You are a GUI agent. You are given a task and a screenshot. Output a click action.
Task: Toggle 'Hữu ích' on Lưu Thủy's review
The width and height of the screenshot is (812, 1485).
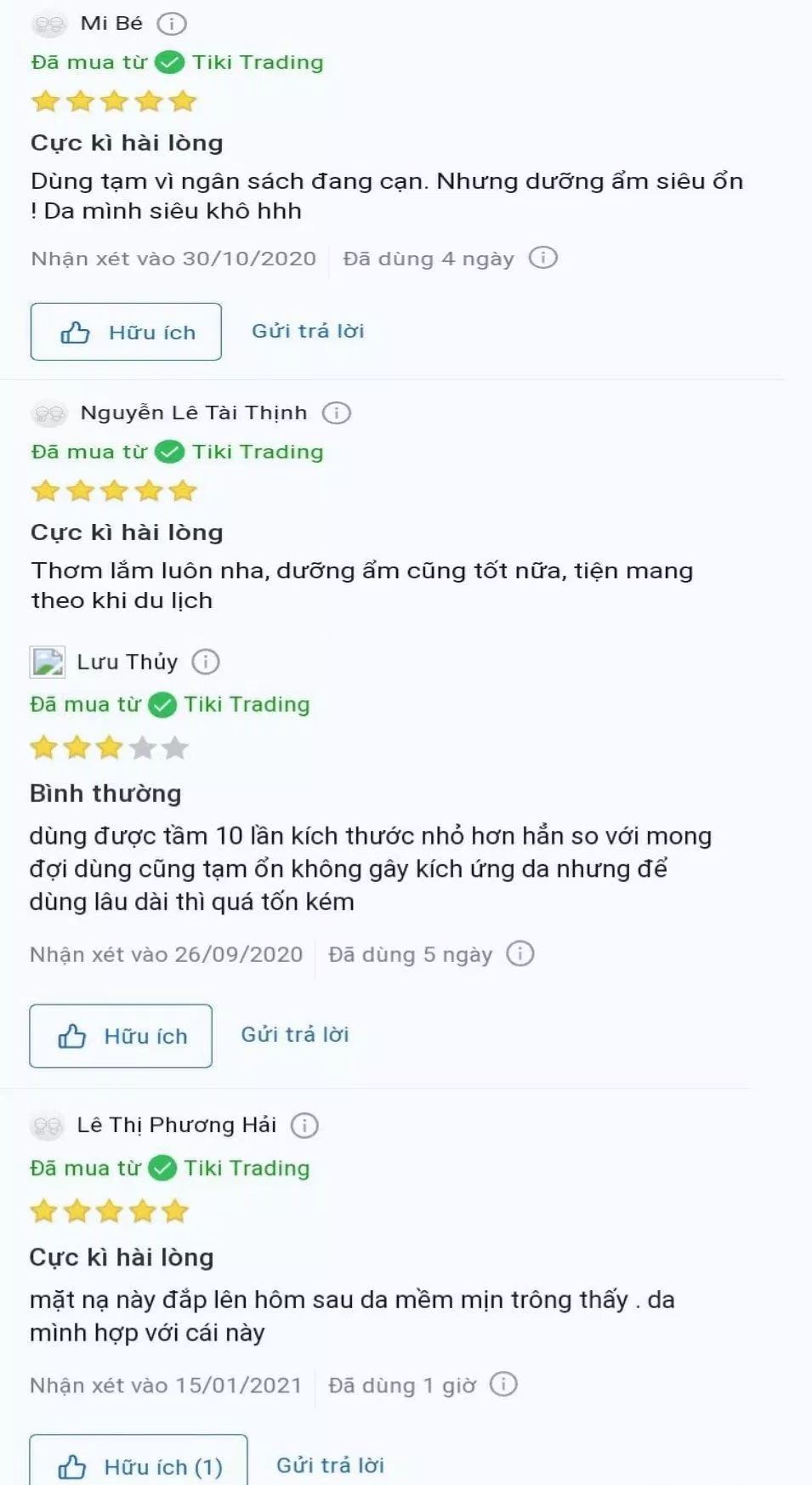(x=119, y=1036)
